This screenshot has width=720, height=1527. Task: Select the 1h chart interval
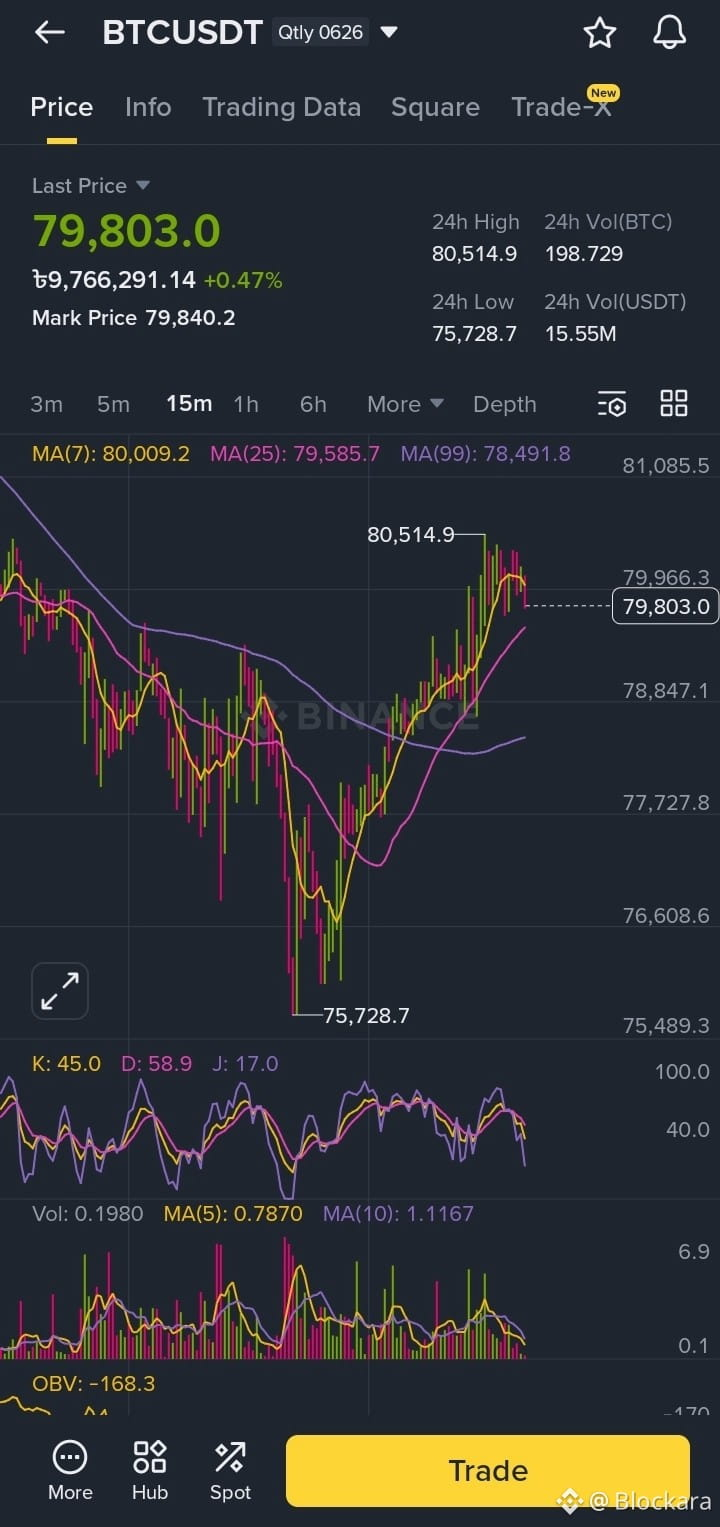tap(246, 404)
